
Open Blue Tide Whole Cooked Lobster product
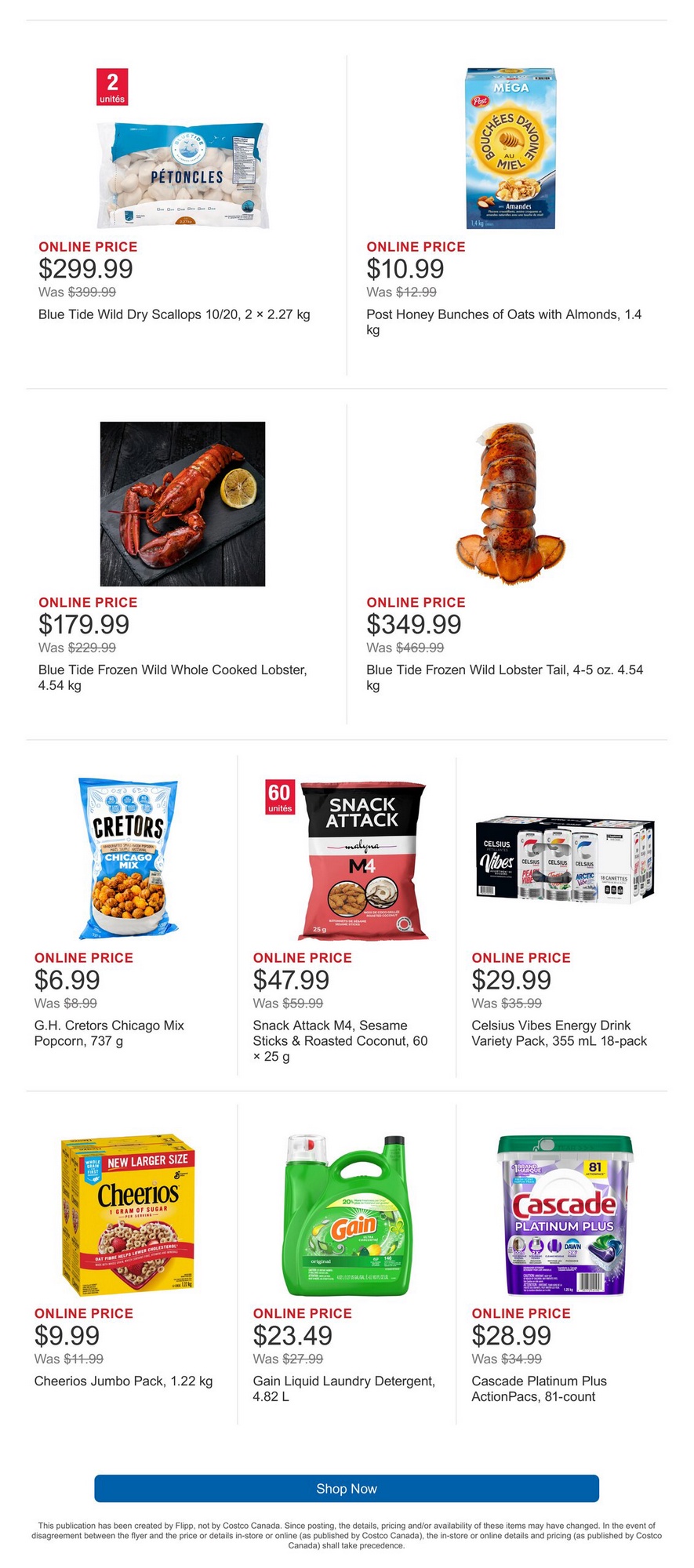(183, 504)
